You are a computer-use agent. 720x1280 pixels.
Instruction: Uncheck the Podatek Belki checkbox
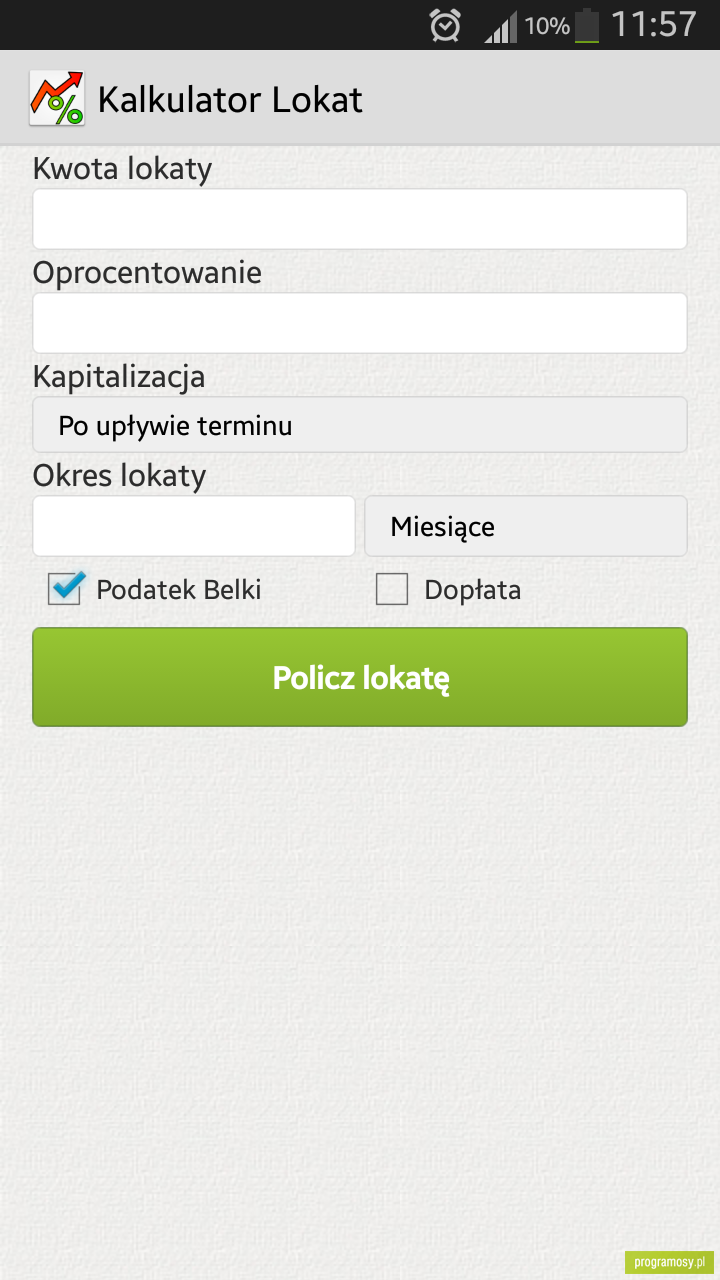(65, 589)
